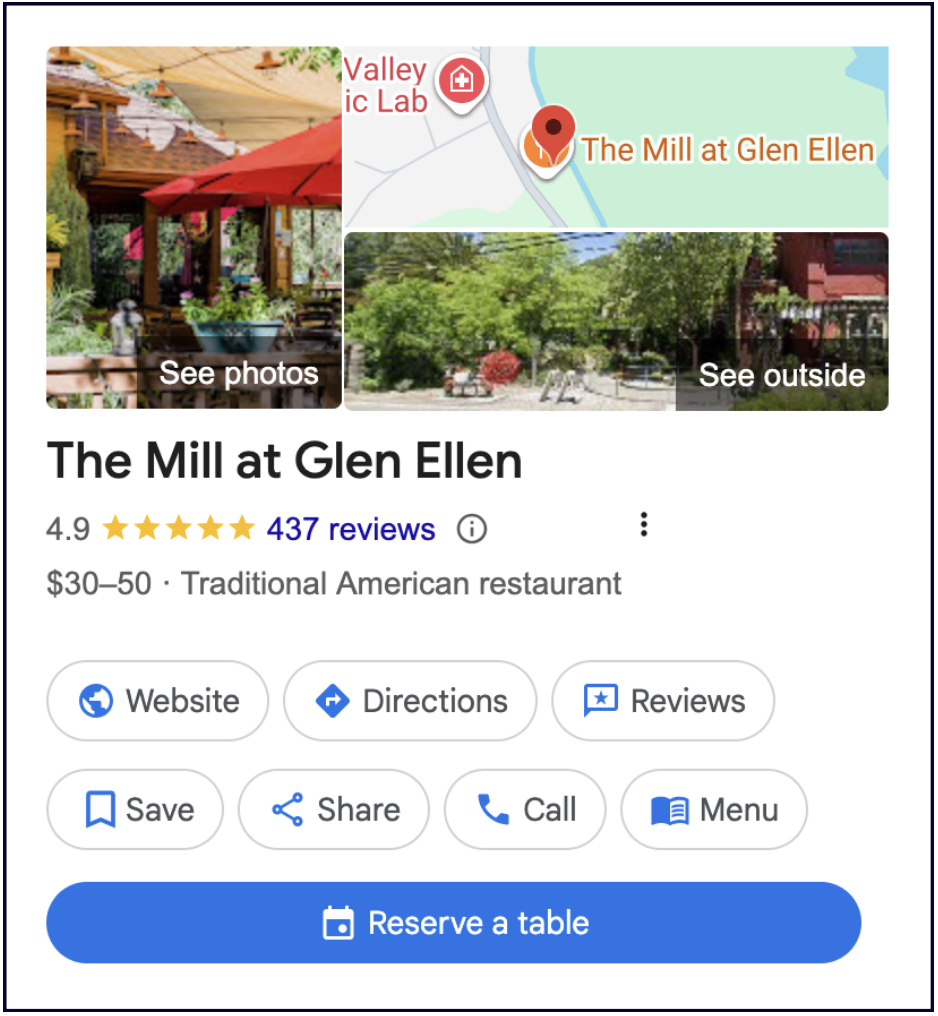Save this place

[x=135, y=809]
